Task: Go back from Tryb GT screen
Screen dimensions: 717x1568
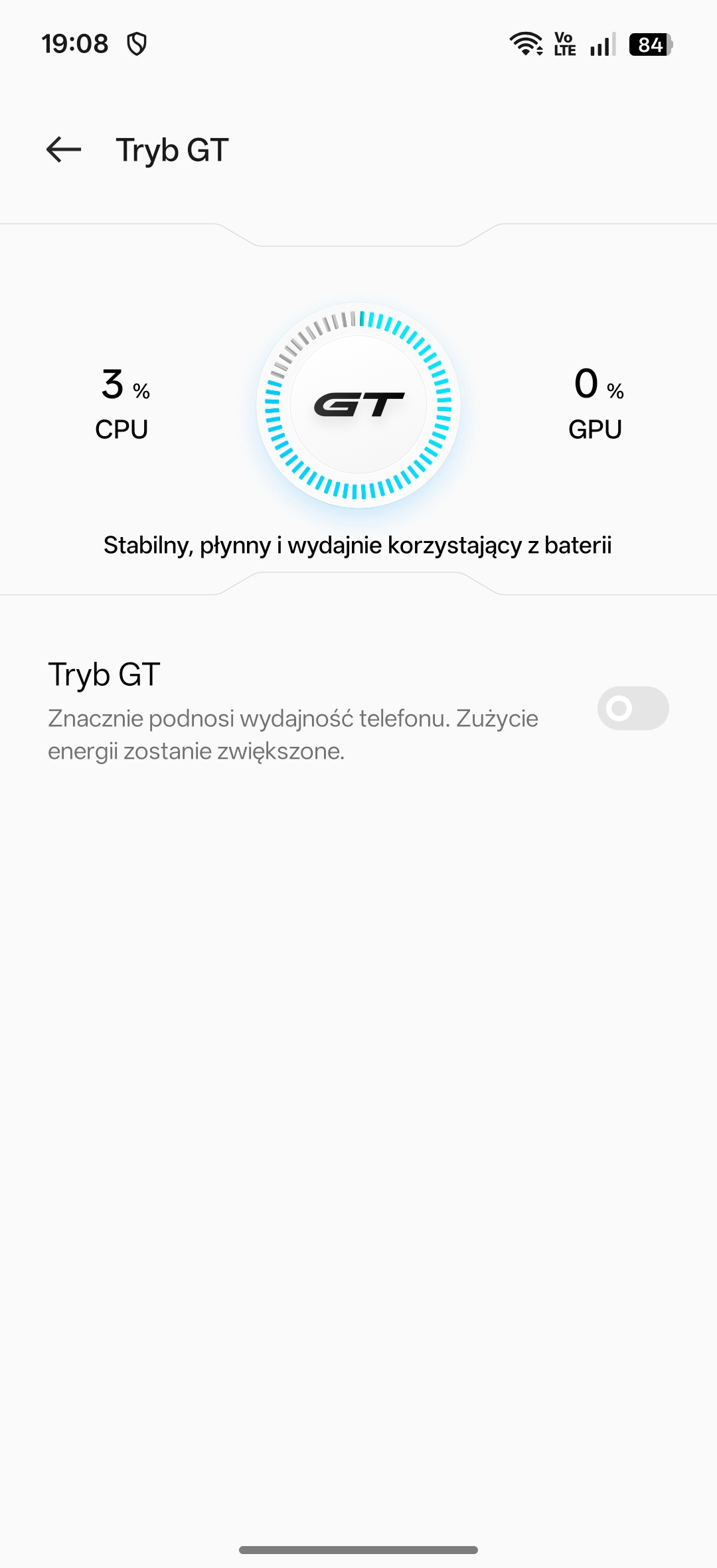Action: click(64, 149)
